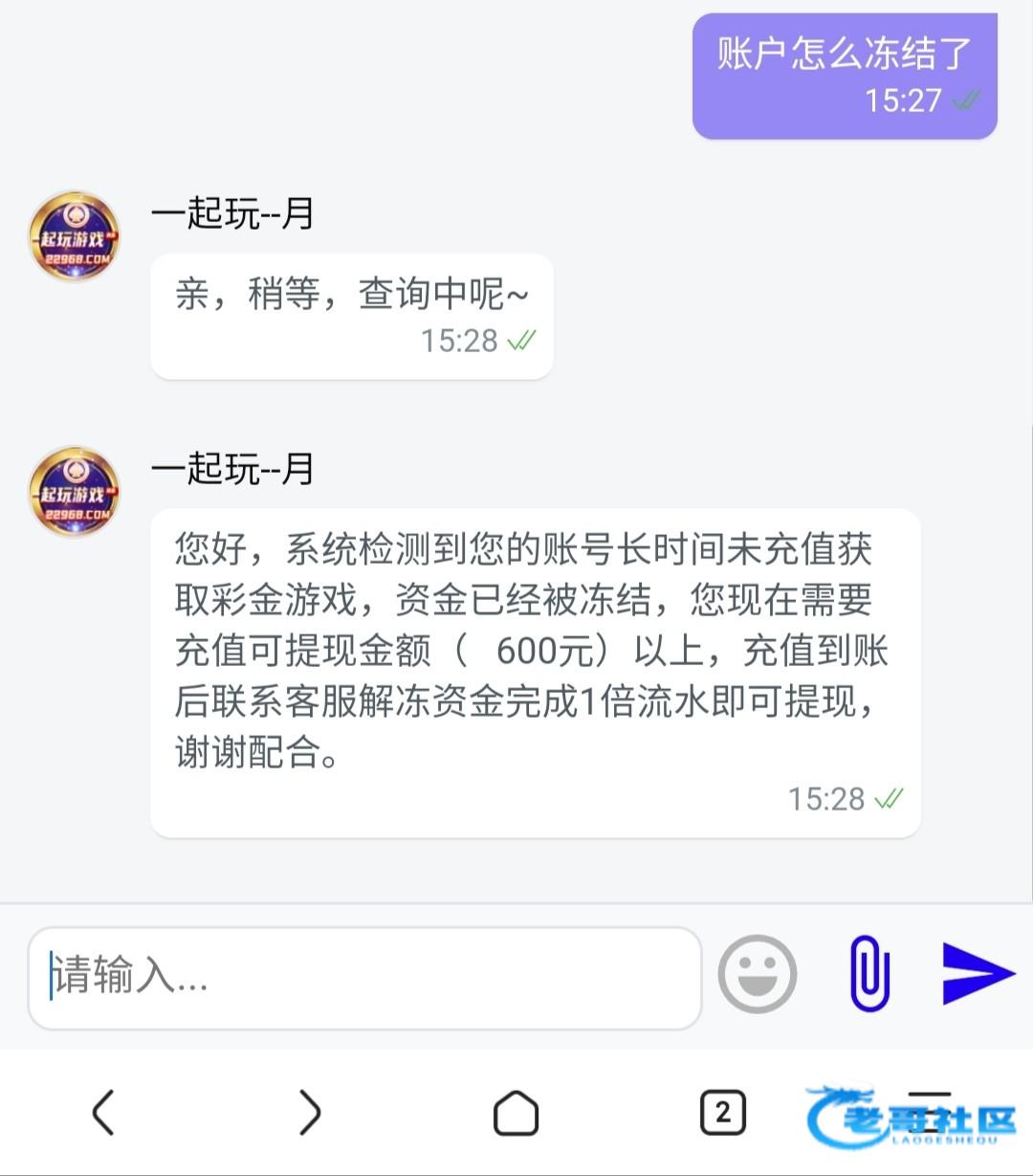This screenshot has height=1176, width=1033.
Task: Open the browser tabs switcher
Action: point(722,1112)
